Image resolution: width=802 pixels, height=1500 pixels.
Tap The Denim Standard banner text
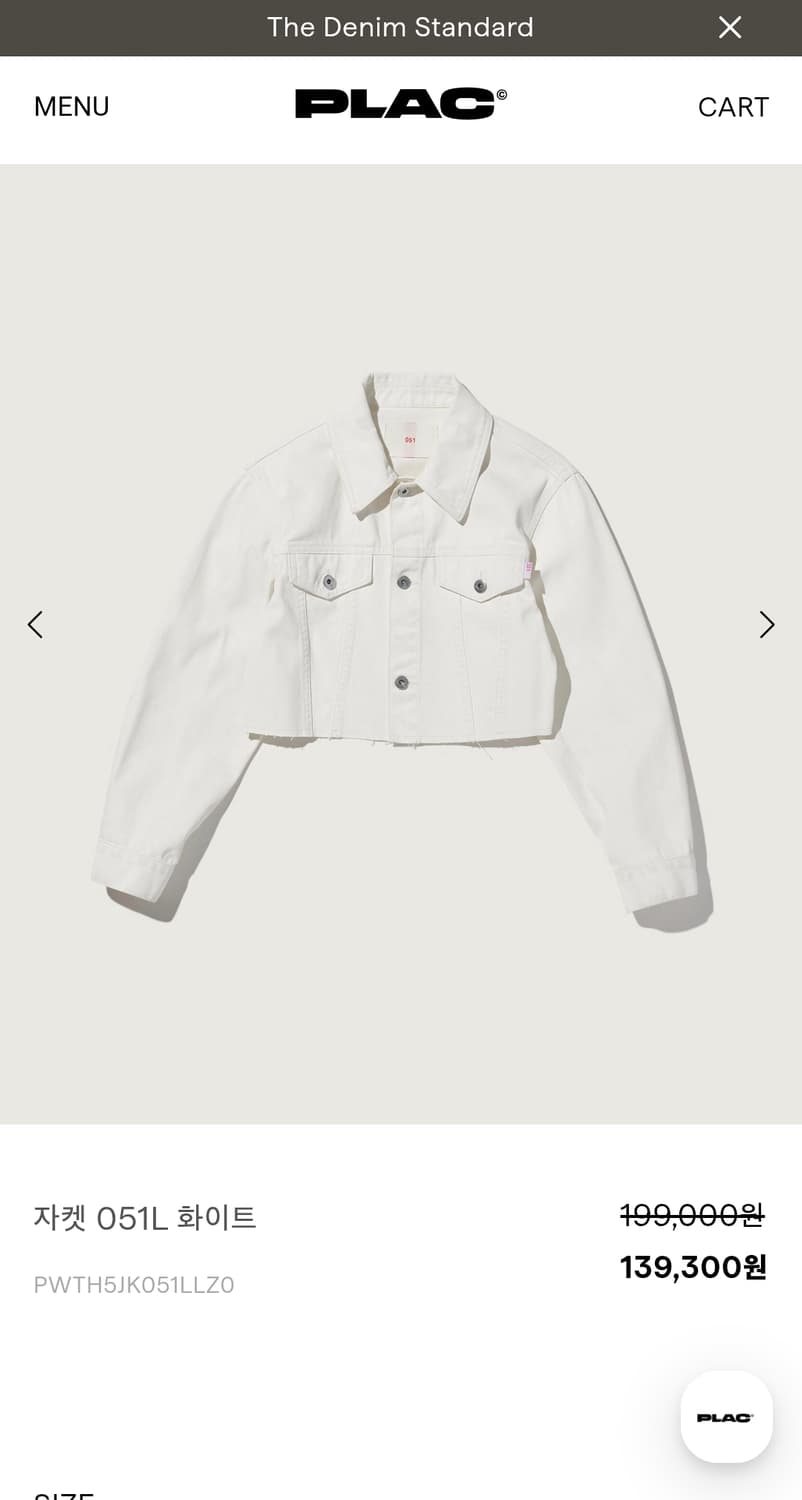point(400,27)
